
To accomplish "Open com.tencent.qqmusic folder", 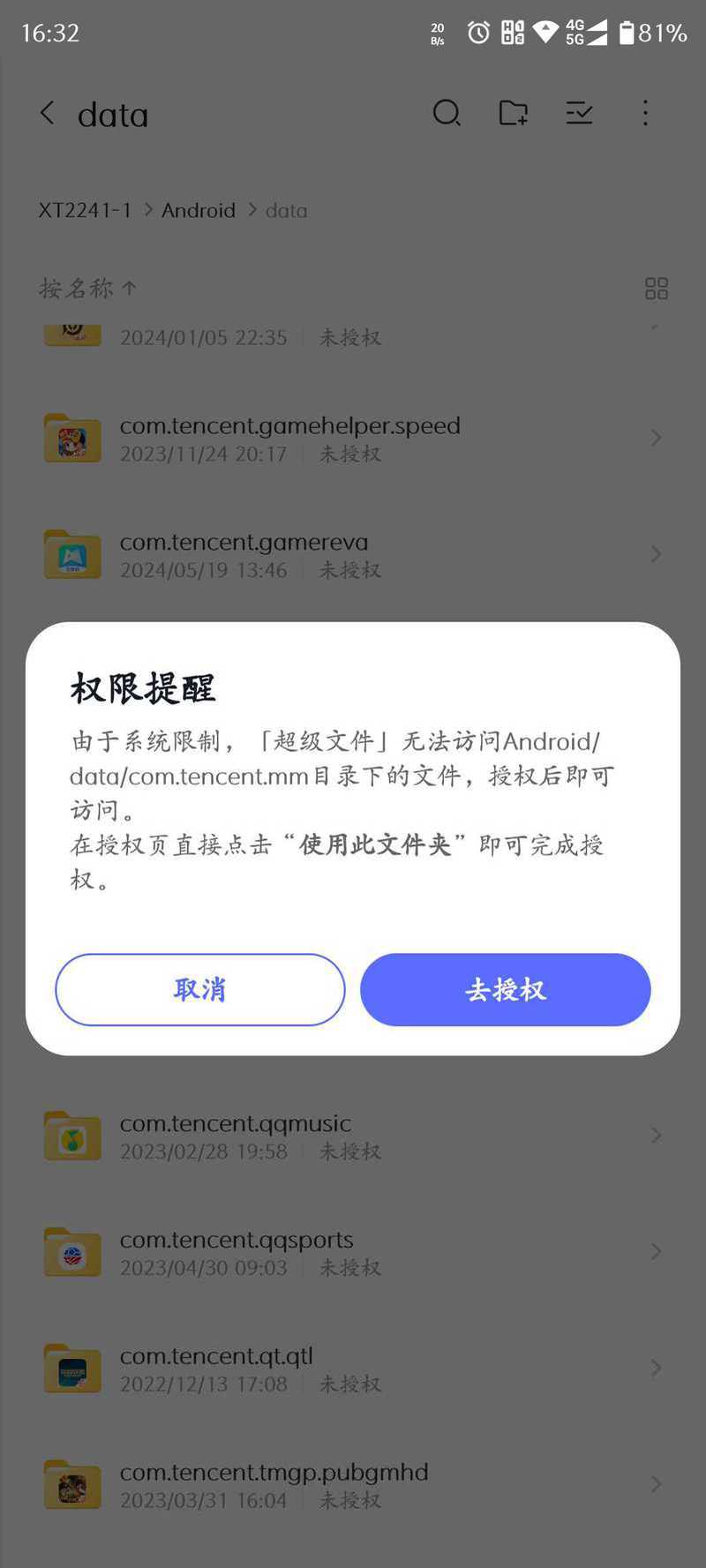I will pos(353,1136).
